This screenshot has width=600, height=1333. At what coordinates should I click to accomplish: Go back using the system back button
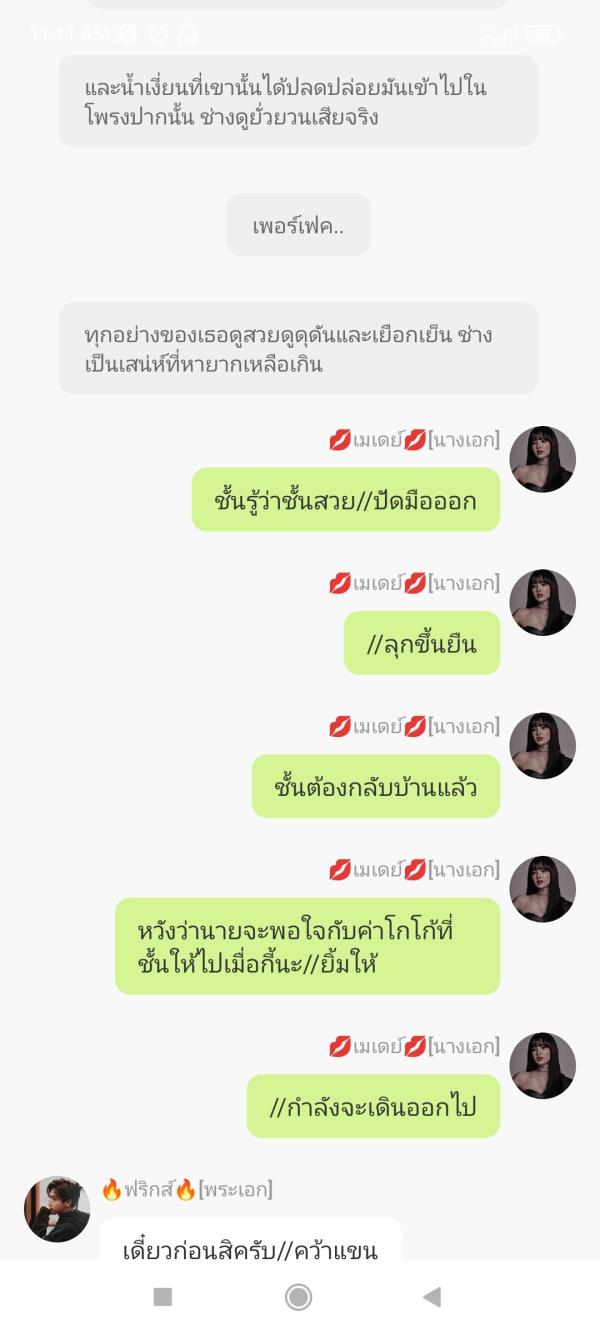coord(432,1297)
